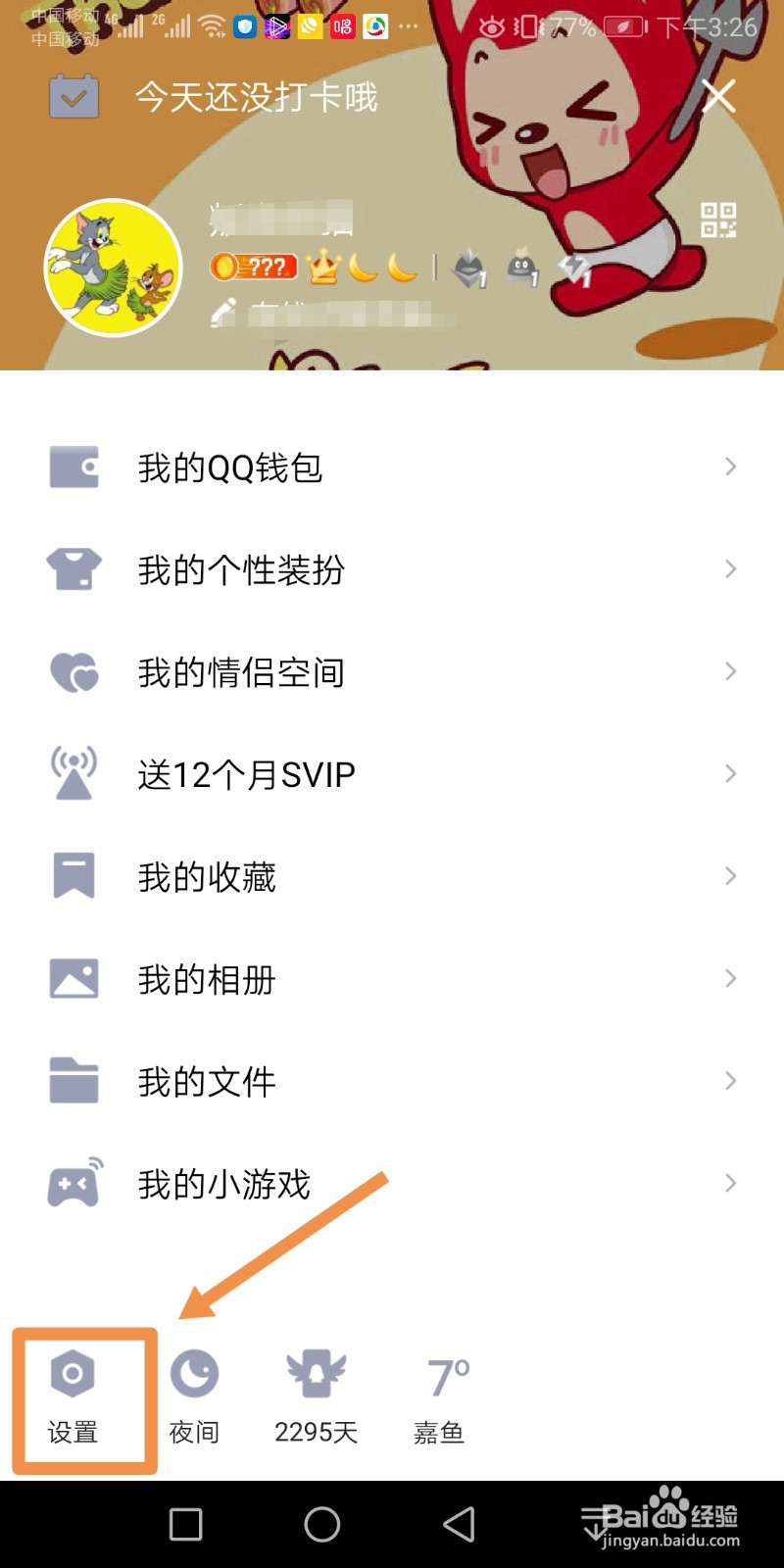Go to 我的个性装扮
Viewport: 784px width, 1568px height.
tap(392, 569)
